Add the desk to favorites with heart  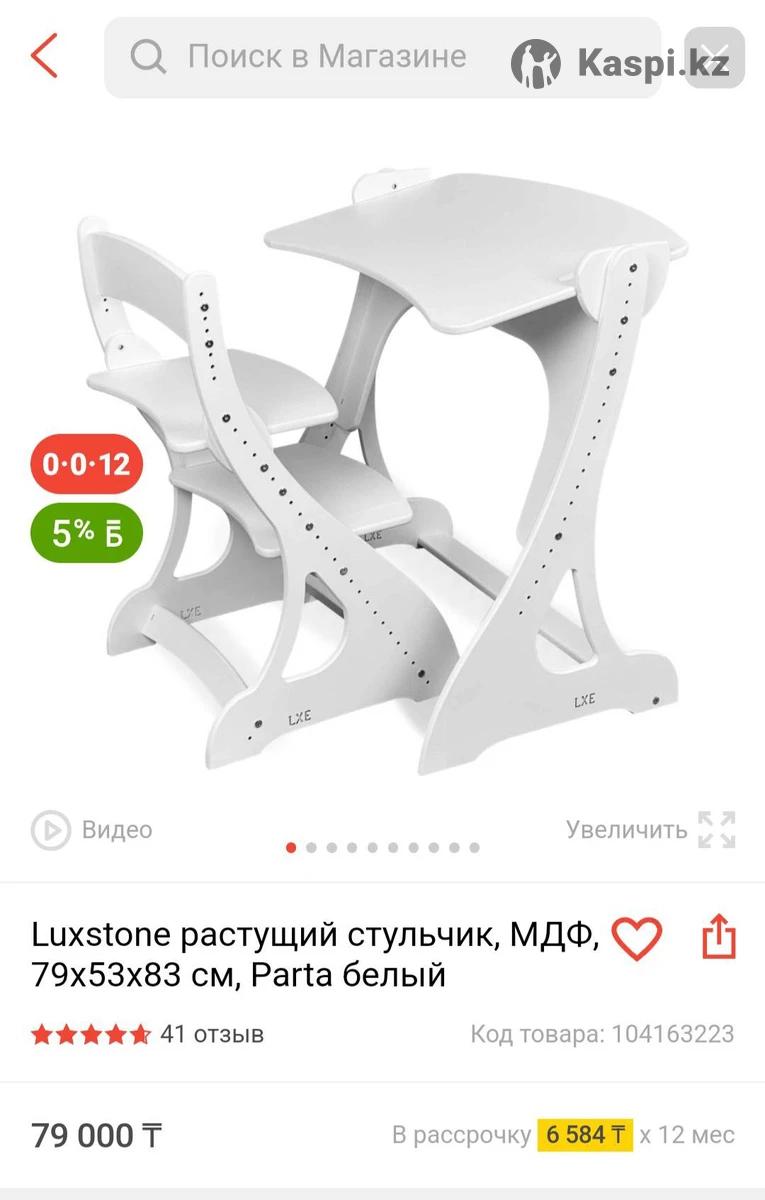pos(636,939)
